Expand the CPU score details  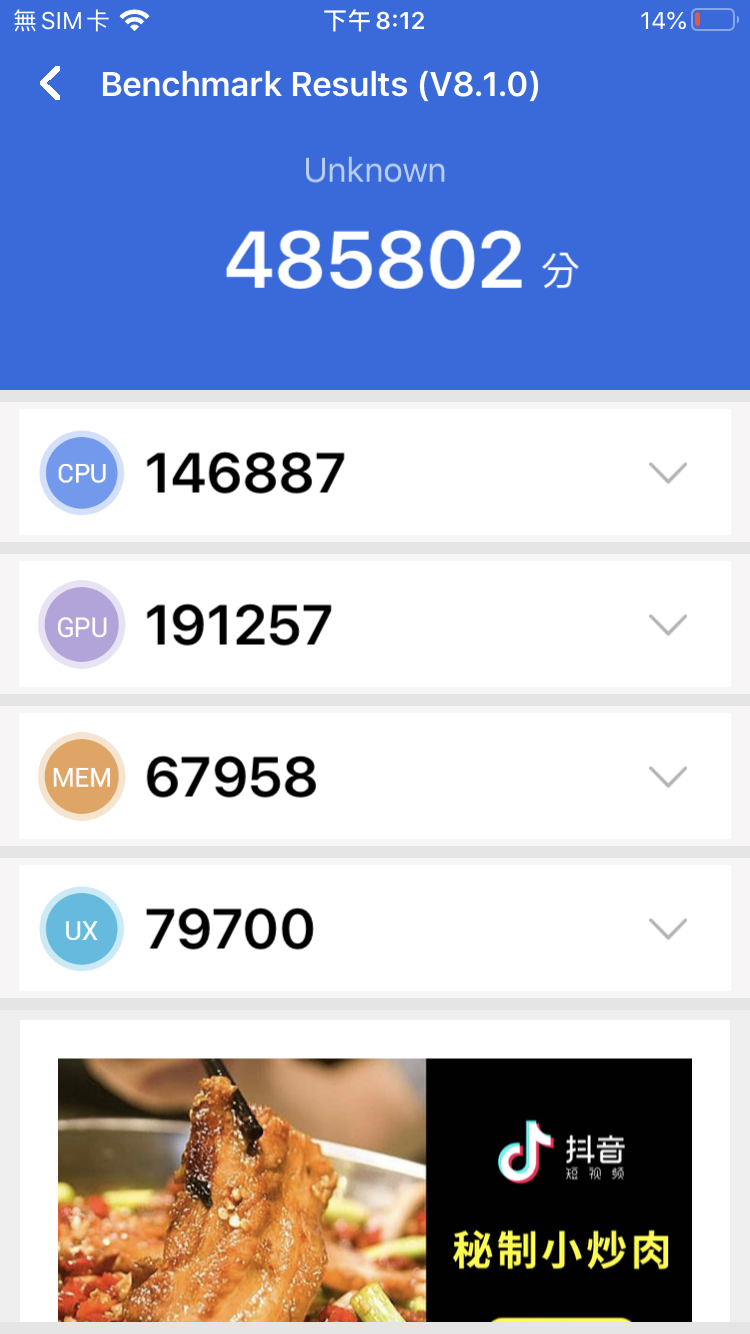click(x=667, y=472)
